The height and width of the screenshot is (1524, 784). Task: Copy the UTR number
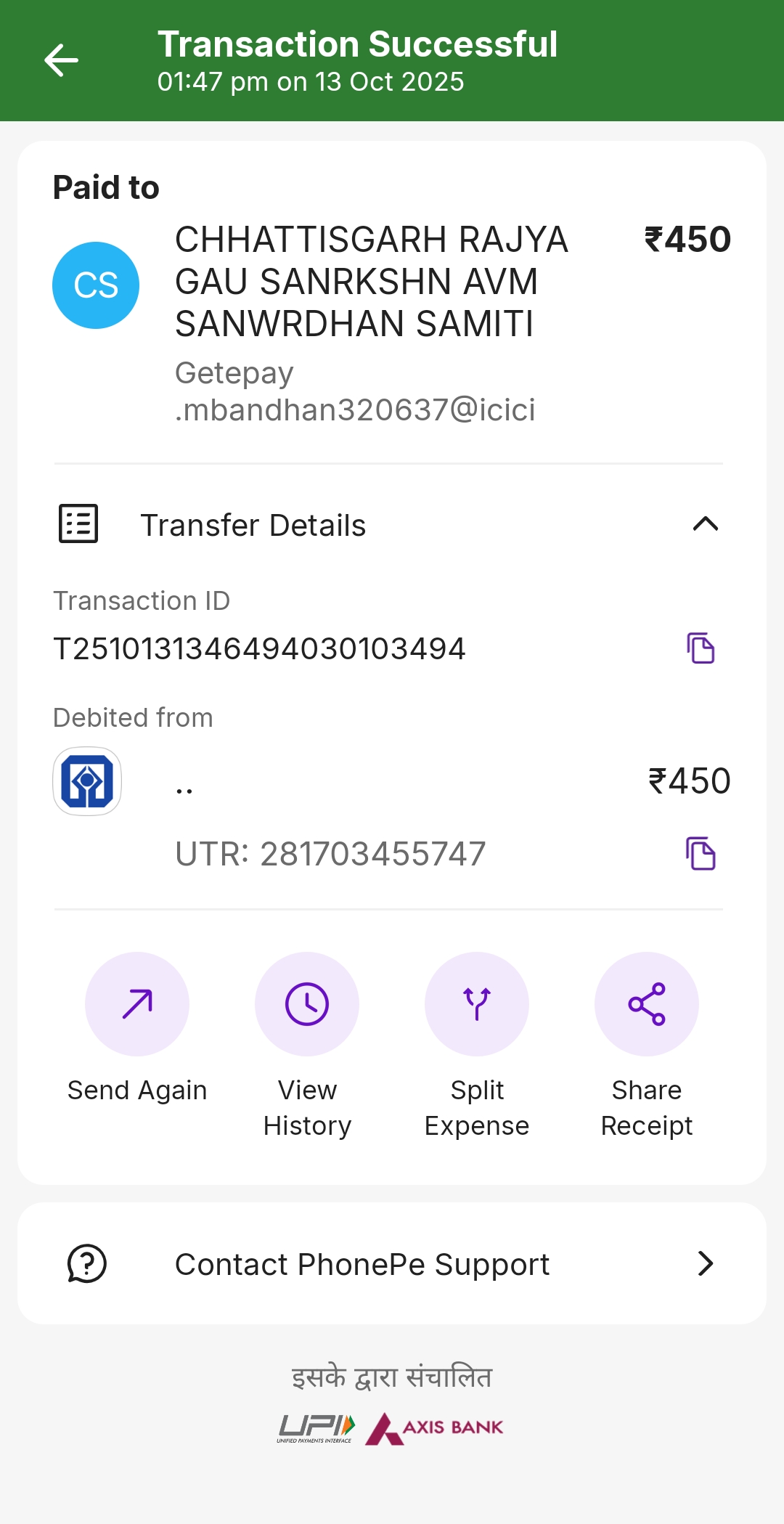pos(701,853)
